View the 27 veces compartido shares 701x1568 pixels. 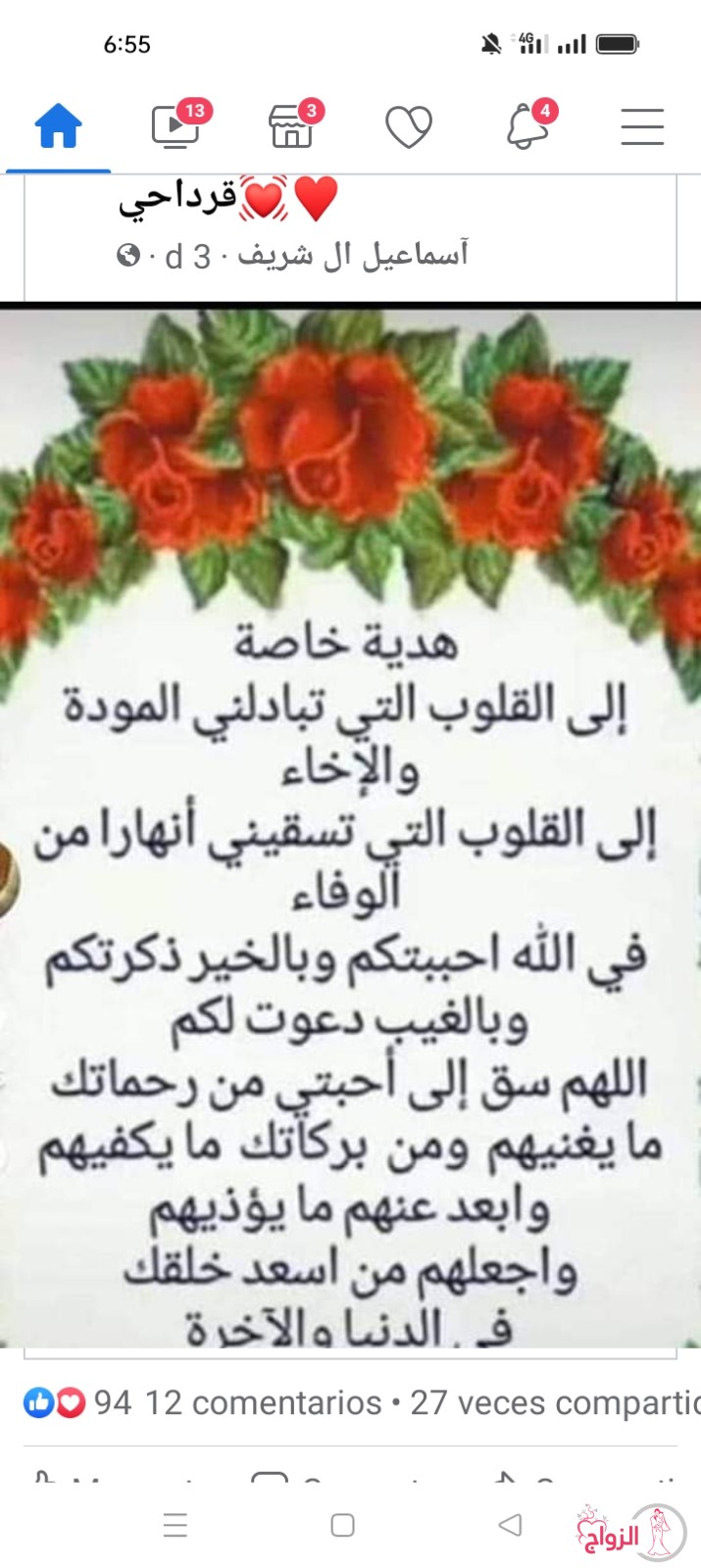(x=555, y=1403)
